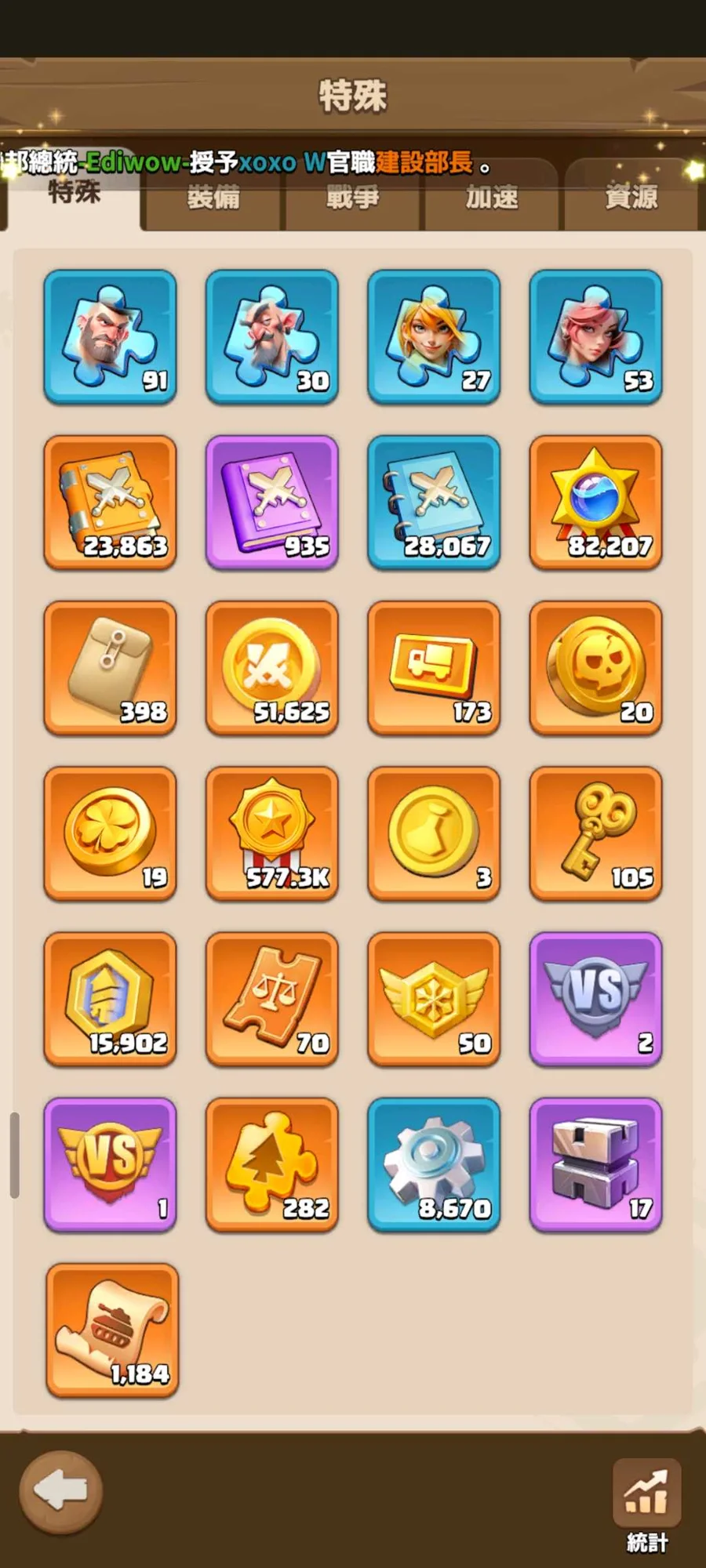Image resolution: width=706 pixels, height=1568 pixels.
Task: Switch to the 加速 tab
Action: [492, 198]
